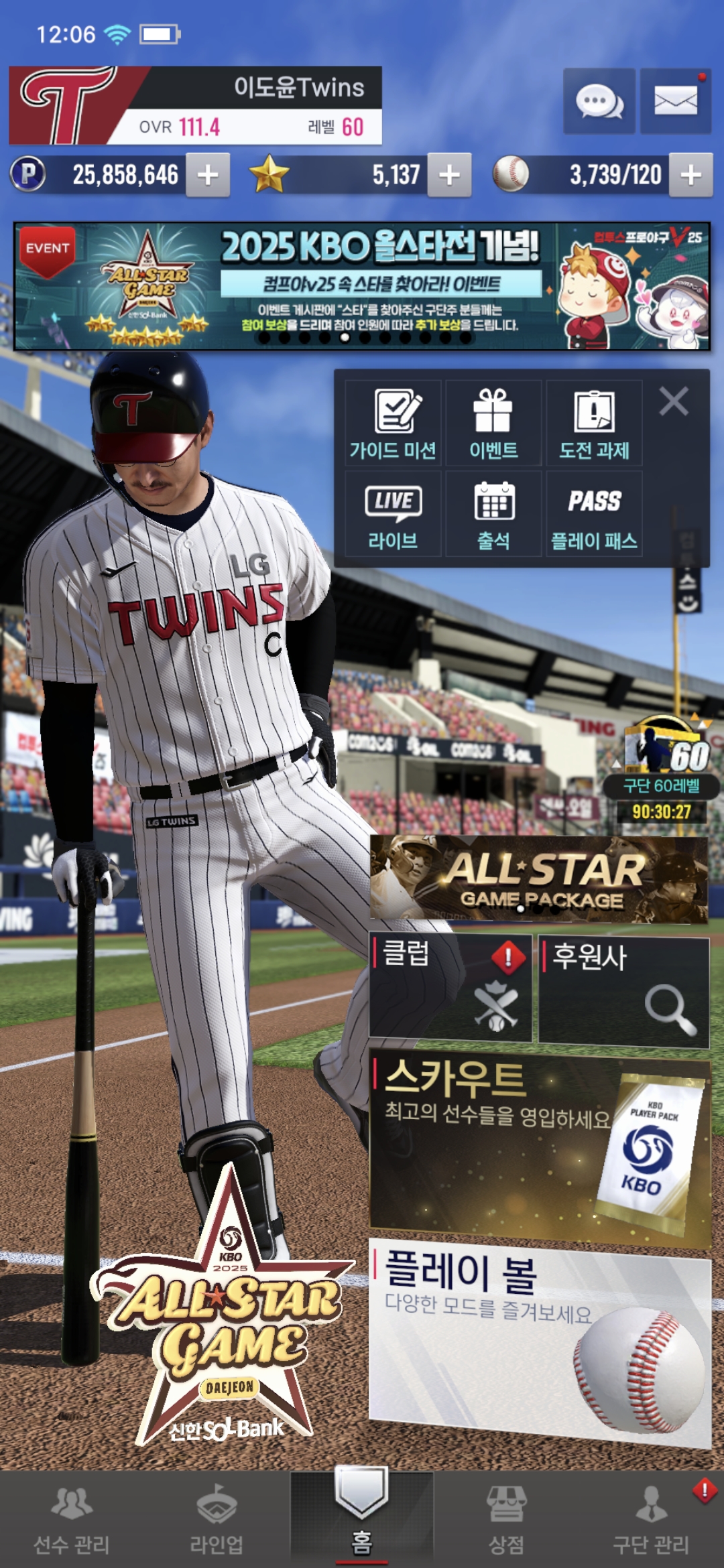Screen dimensions: 724x1568
Task: Open the 이벤트 gift menu
Action: pos(493,423)
